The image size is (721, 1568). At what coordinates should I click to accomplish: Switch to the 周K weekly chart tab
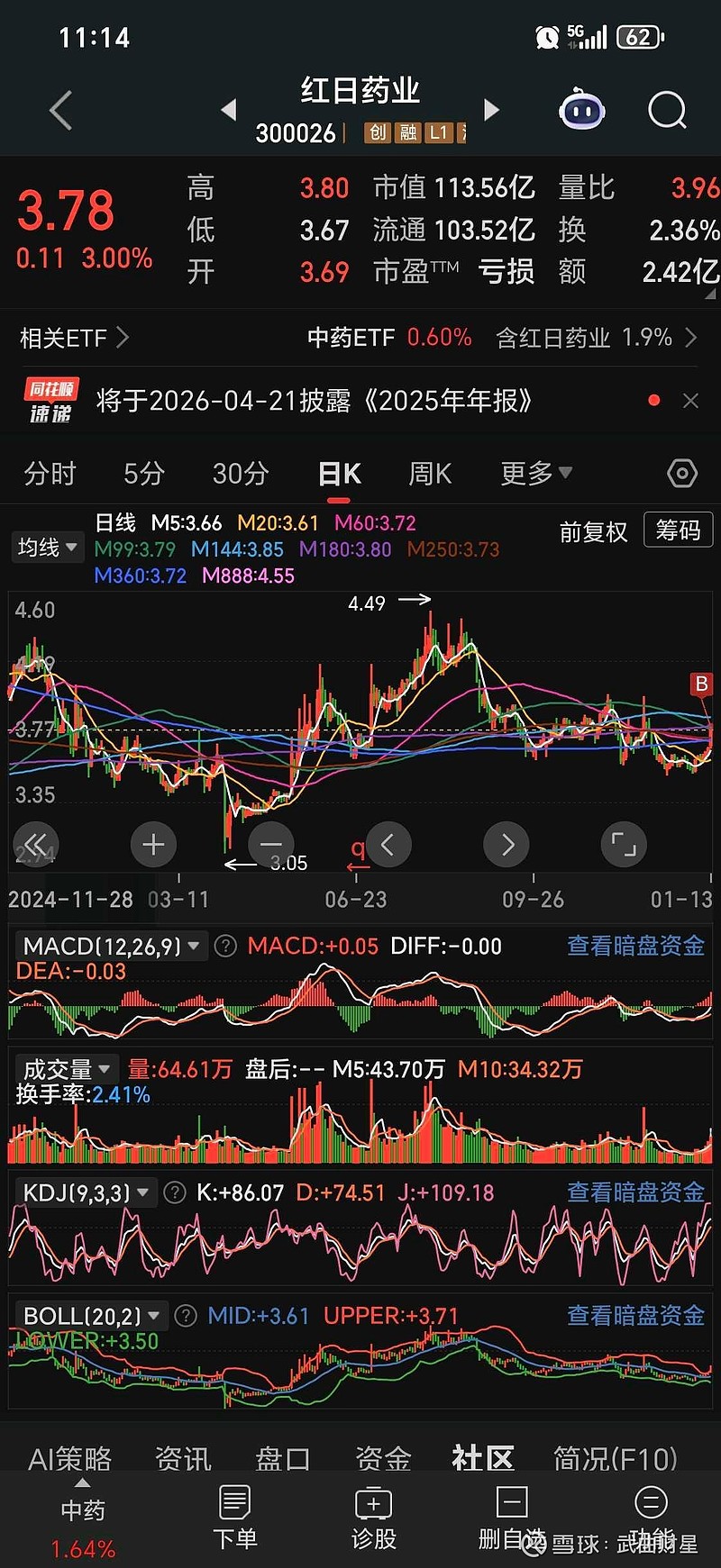coord(429,472)
